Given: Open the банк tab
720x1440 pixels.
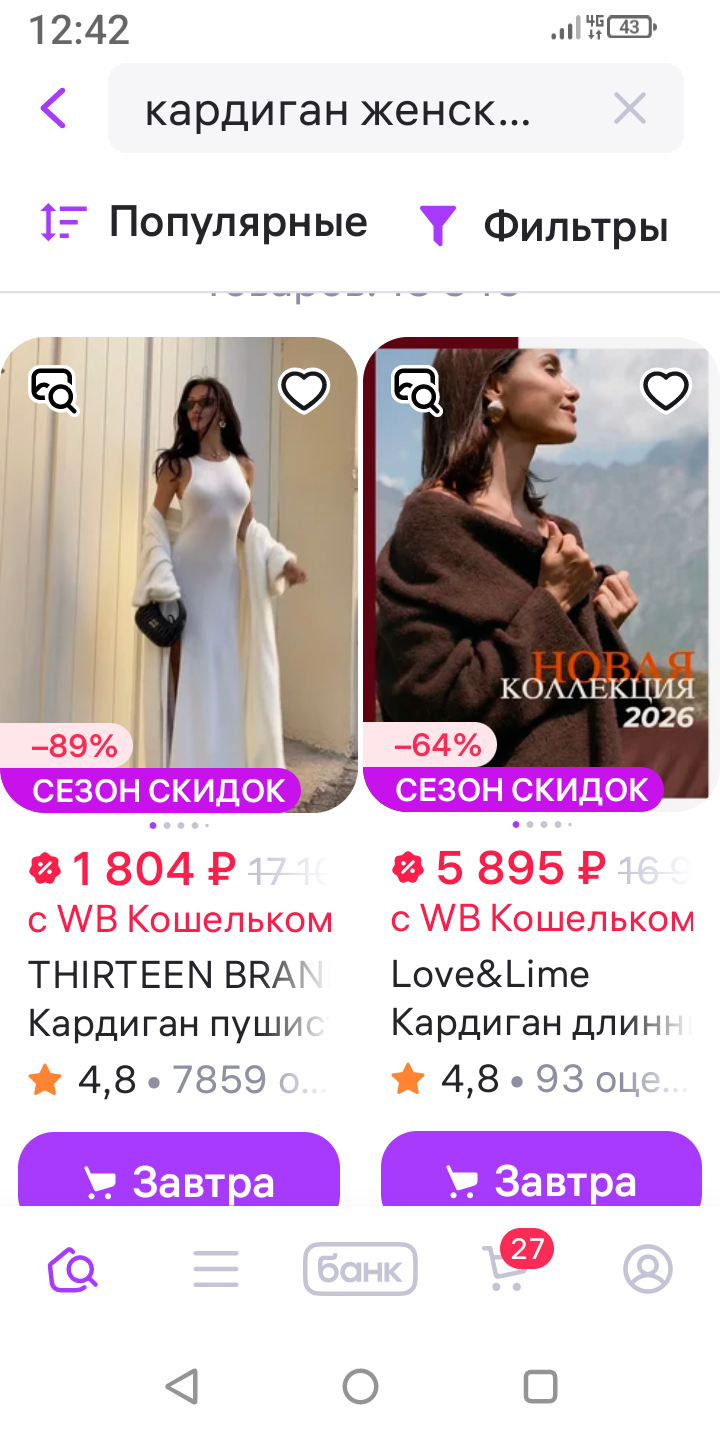Looking at the screenshot, I should click(360, 1270).
